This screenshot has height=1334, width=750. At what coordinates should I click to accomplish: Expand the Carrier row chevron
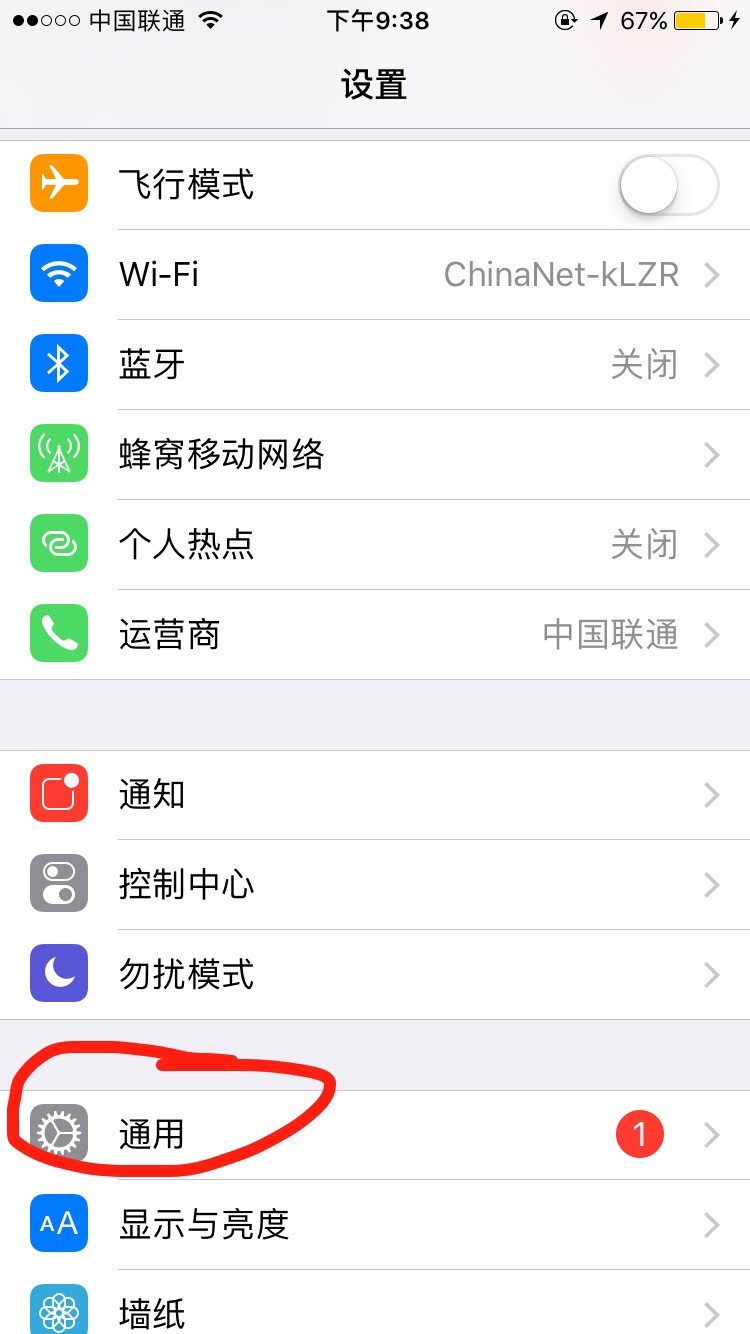[x=711, y=633]
